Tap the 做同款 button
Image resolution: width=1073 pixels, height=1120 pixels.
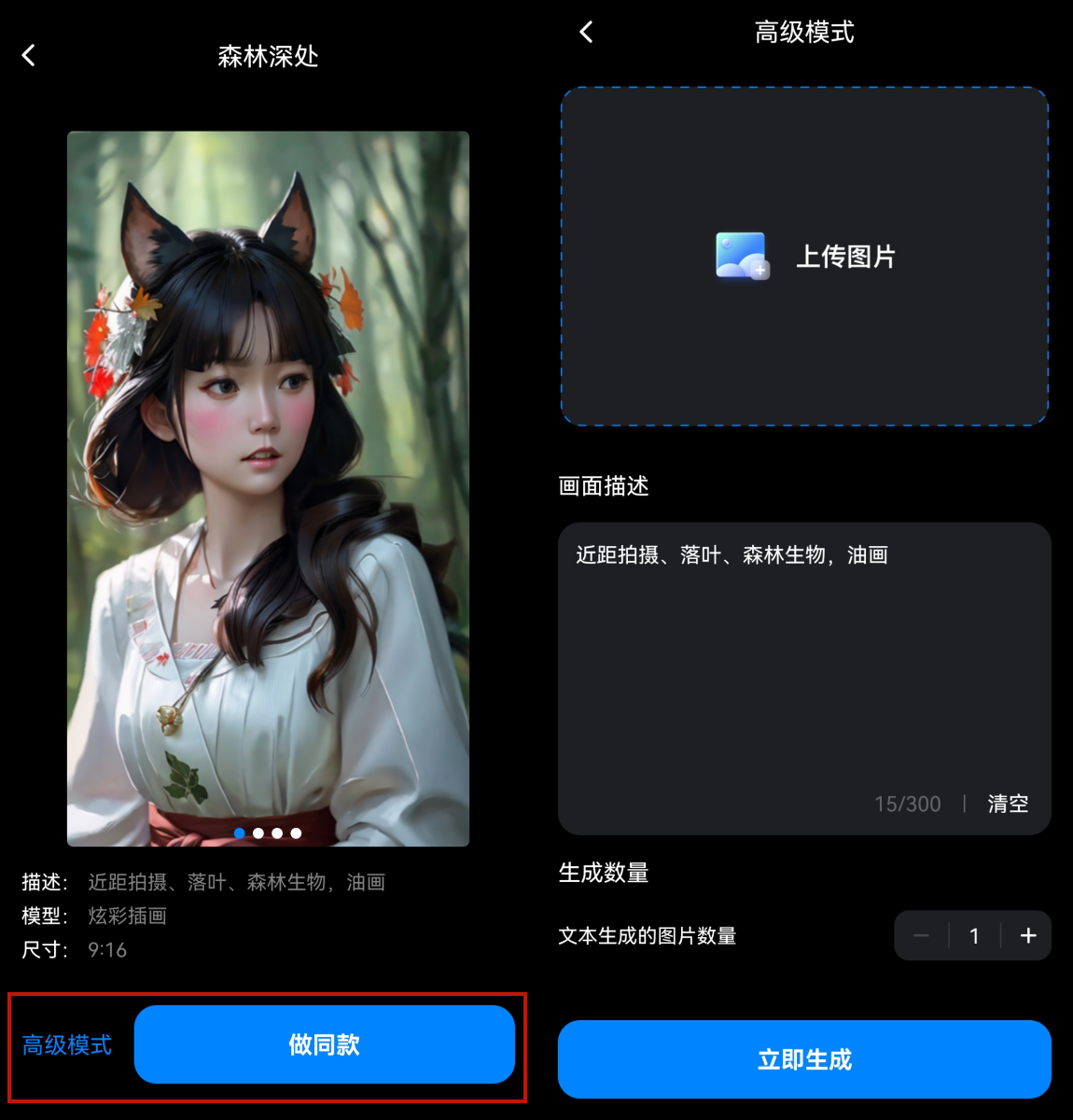coord(324,1044)
